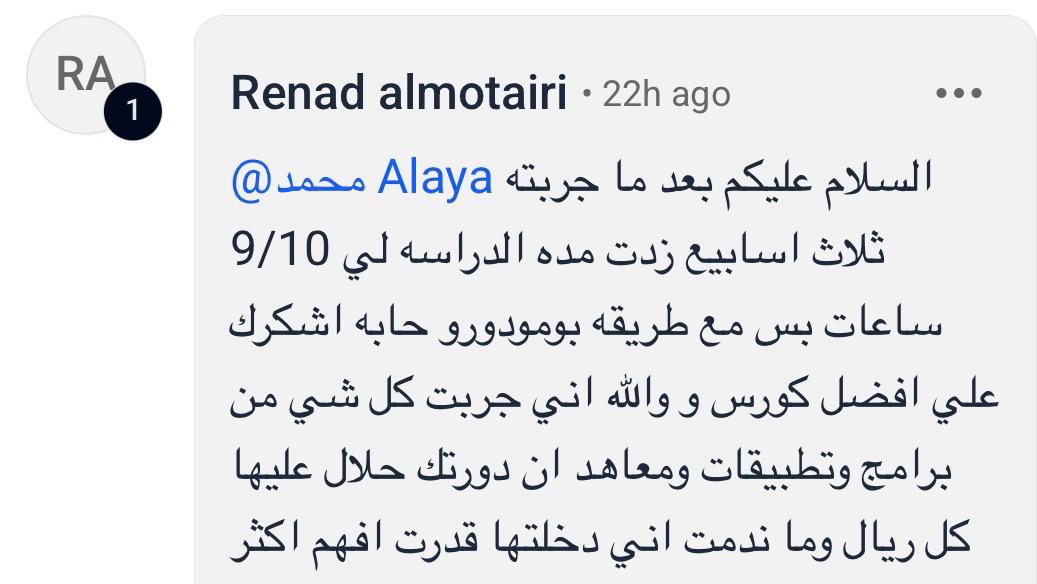Open Renad almotairi's RA avatar
Image resolution: width=1037 pixels, height=584 pixels.
tap(85, 77)
